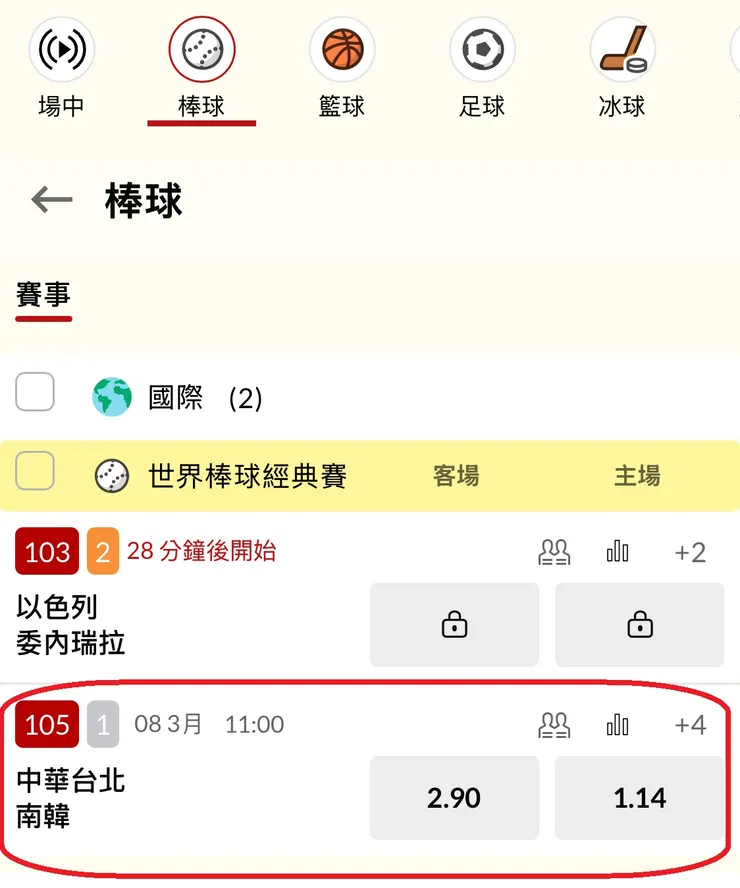Open the 冰球 ice hockey section
This screenshot has height=888, width=740.
(x=623, y=48)
